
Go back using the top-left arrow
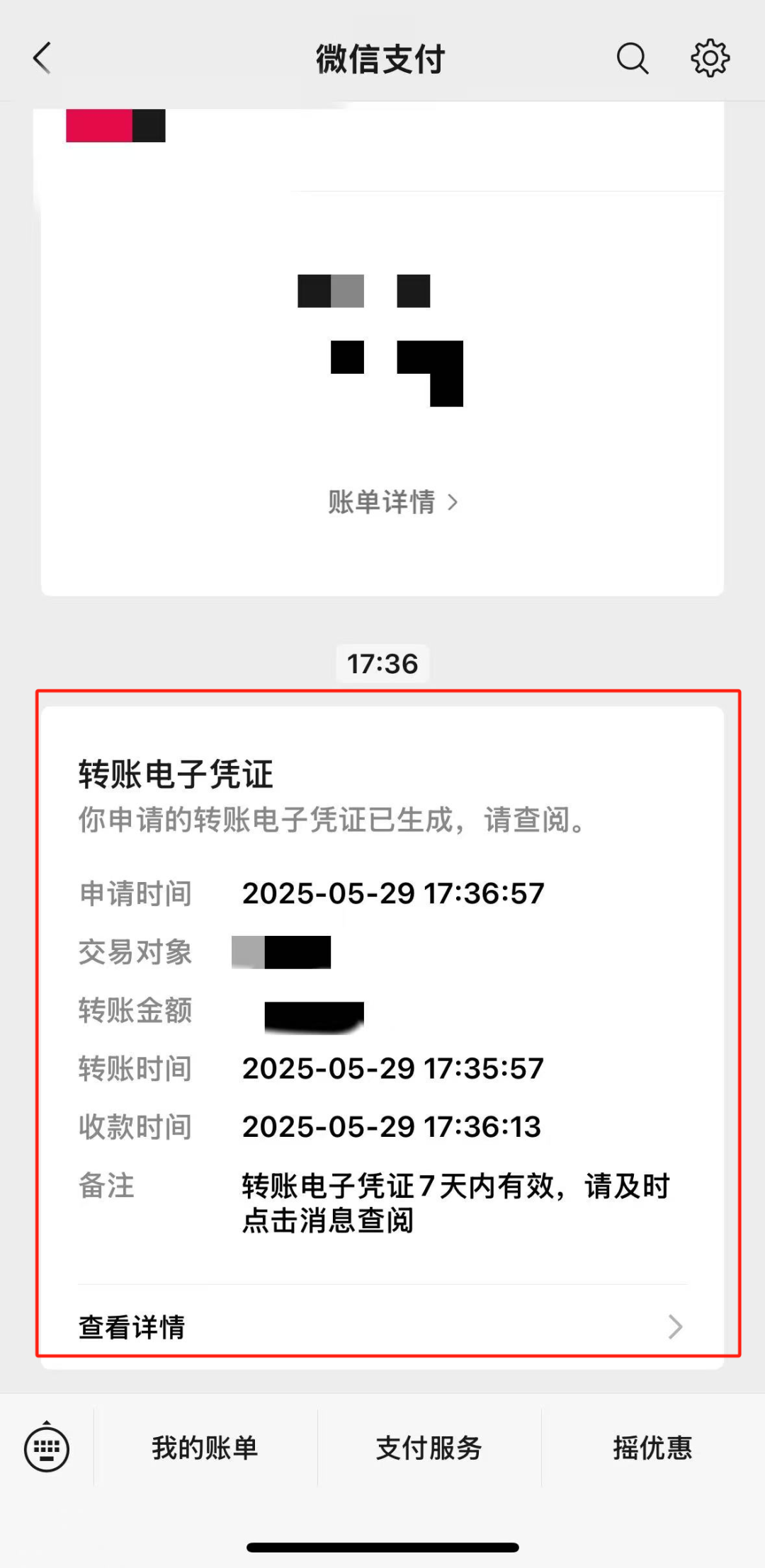(42, 58)
